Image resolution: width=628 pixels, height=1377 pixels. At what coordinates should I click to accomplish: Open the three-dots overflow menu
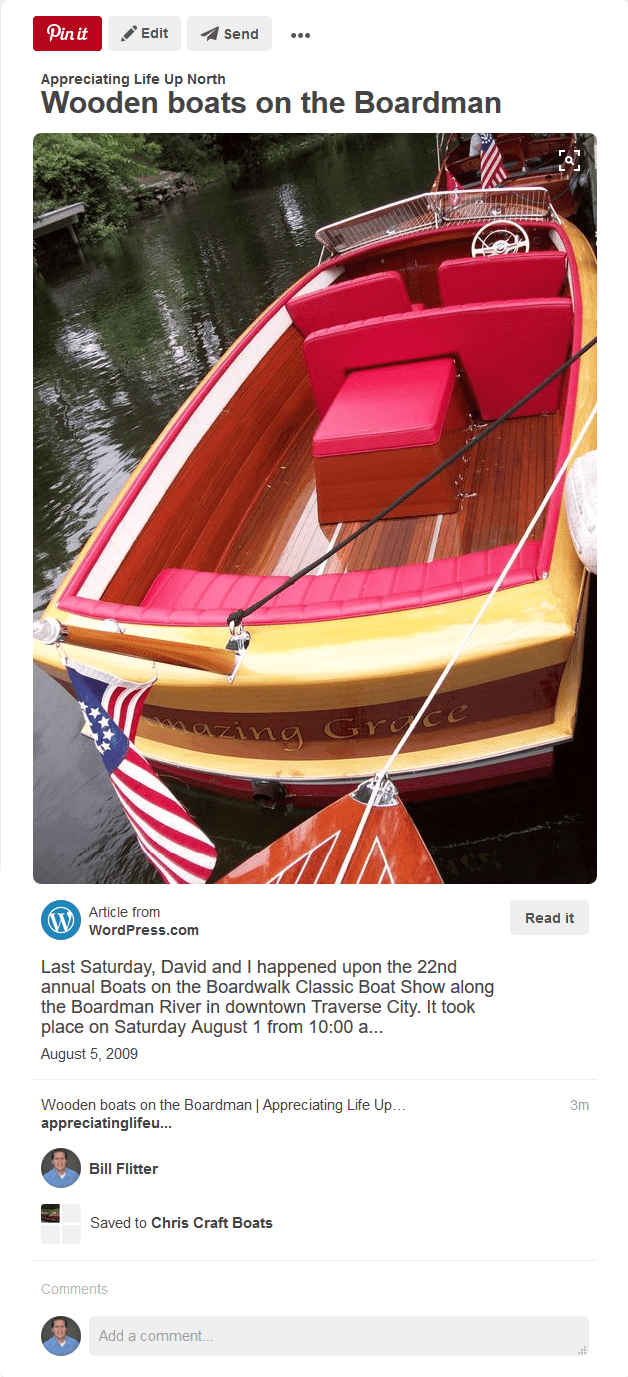300,35
